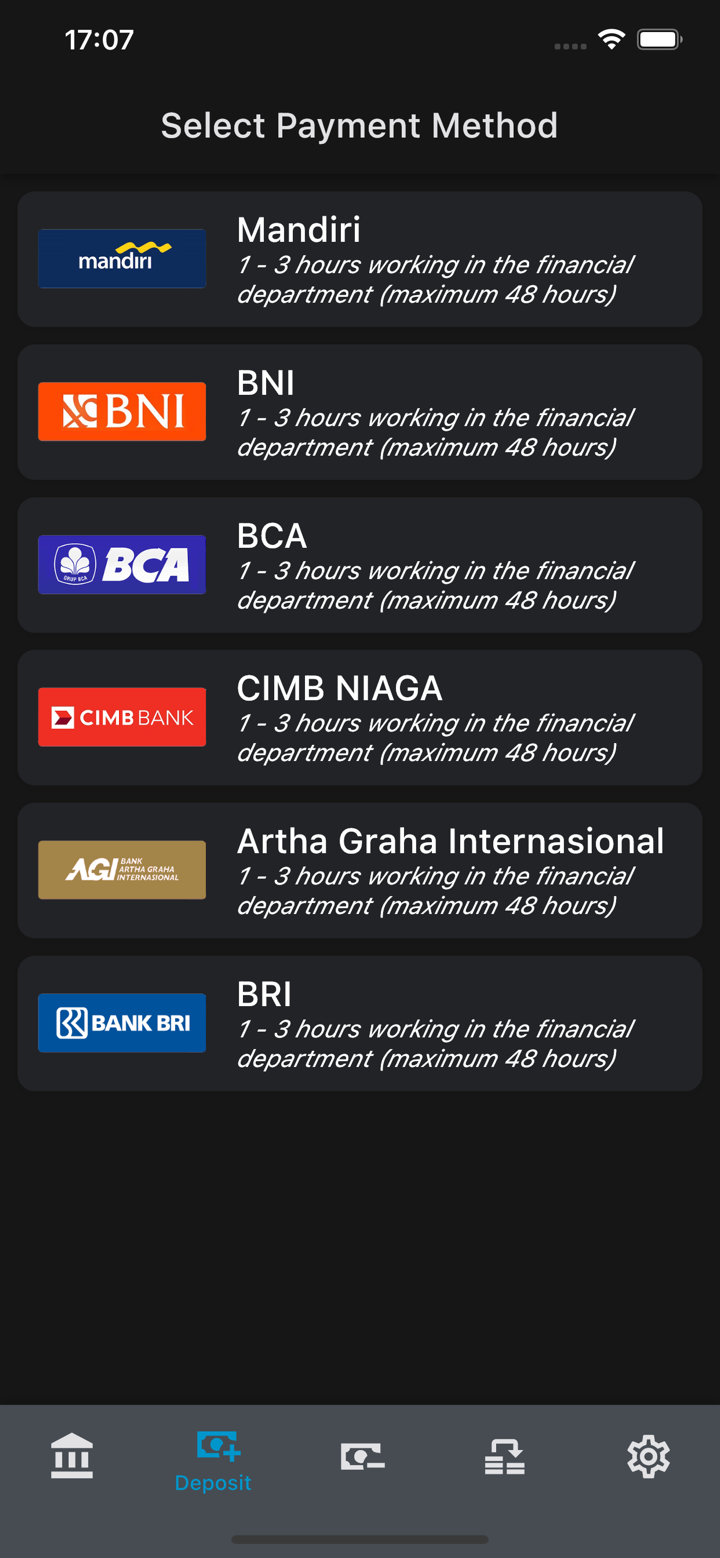Viewport: 720px width, 1558px height.
Task: Select BRI as payment method
Action: 360,1023
